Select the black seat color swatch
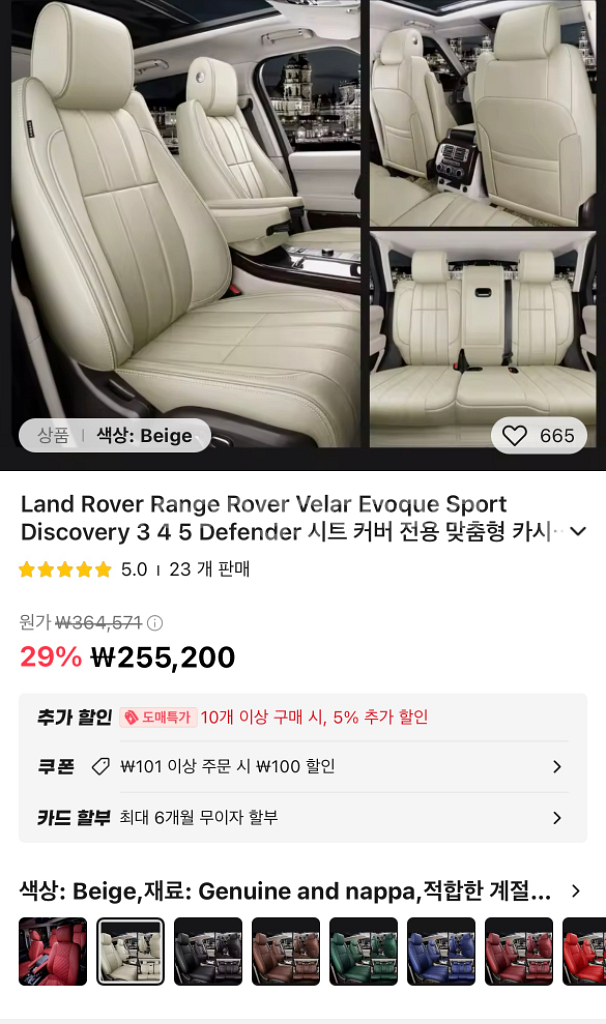This screenshot has height=1024, width=606. [208, 952]
